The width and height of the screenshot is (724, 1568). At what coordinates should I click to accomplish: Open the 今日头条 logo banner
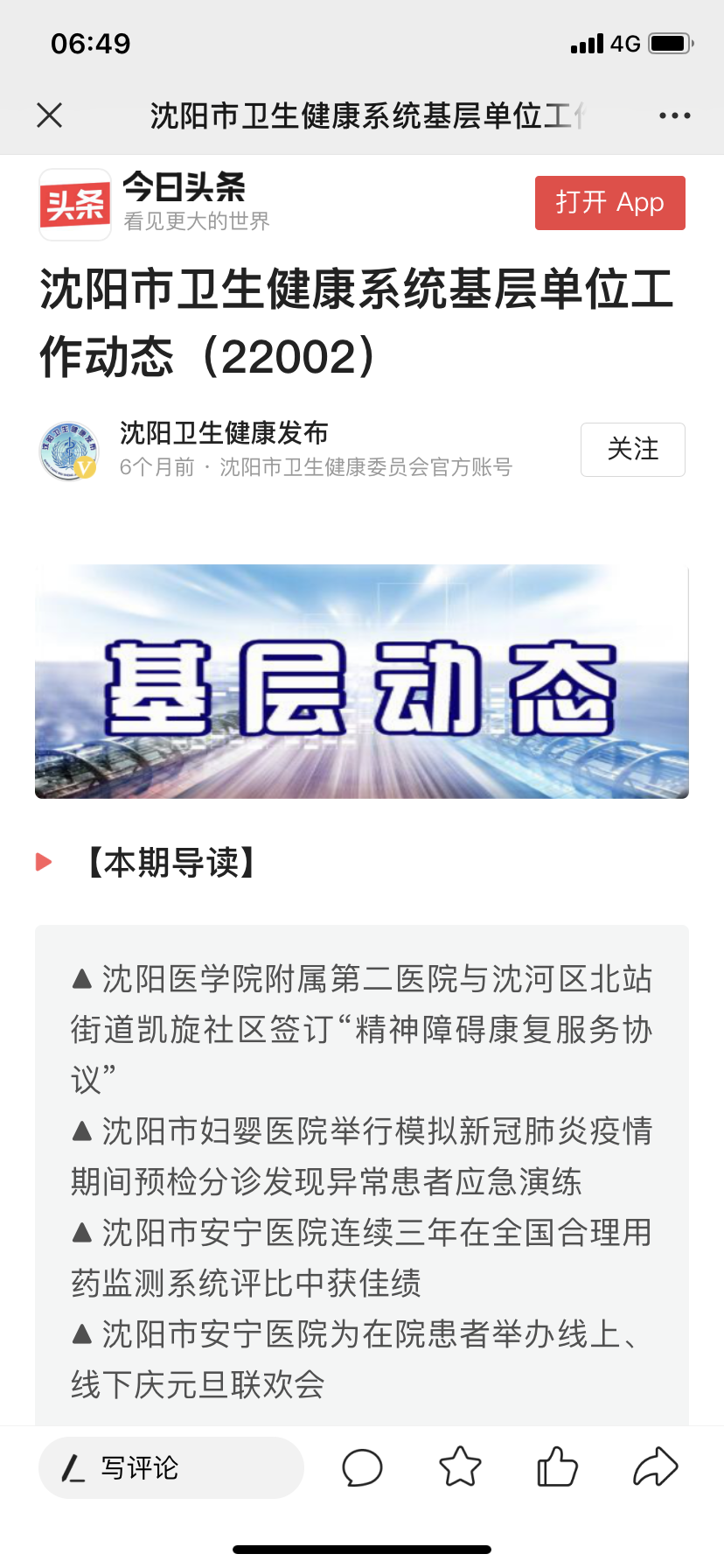[75, 205]
